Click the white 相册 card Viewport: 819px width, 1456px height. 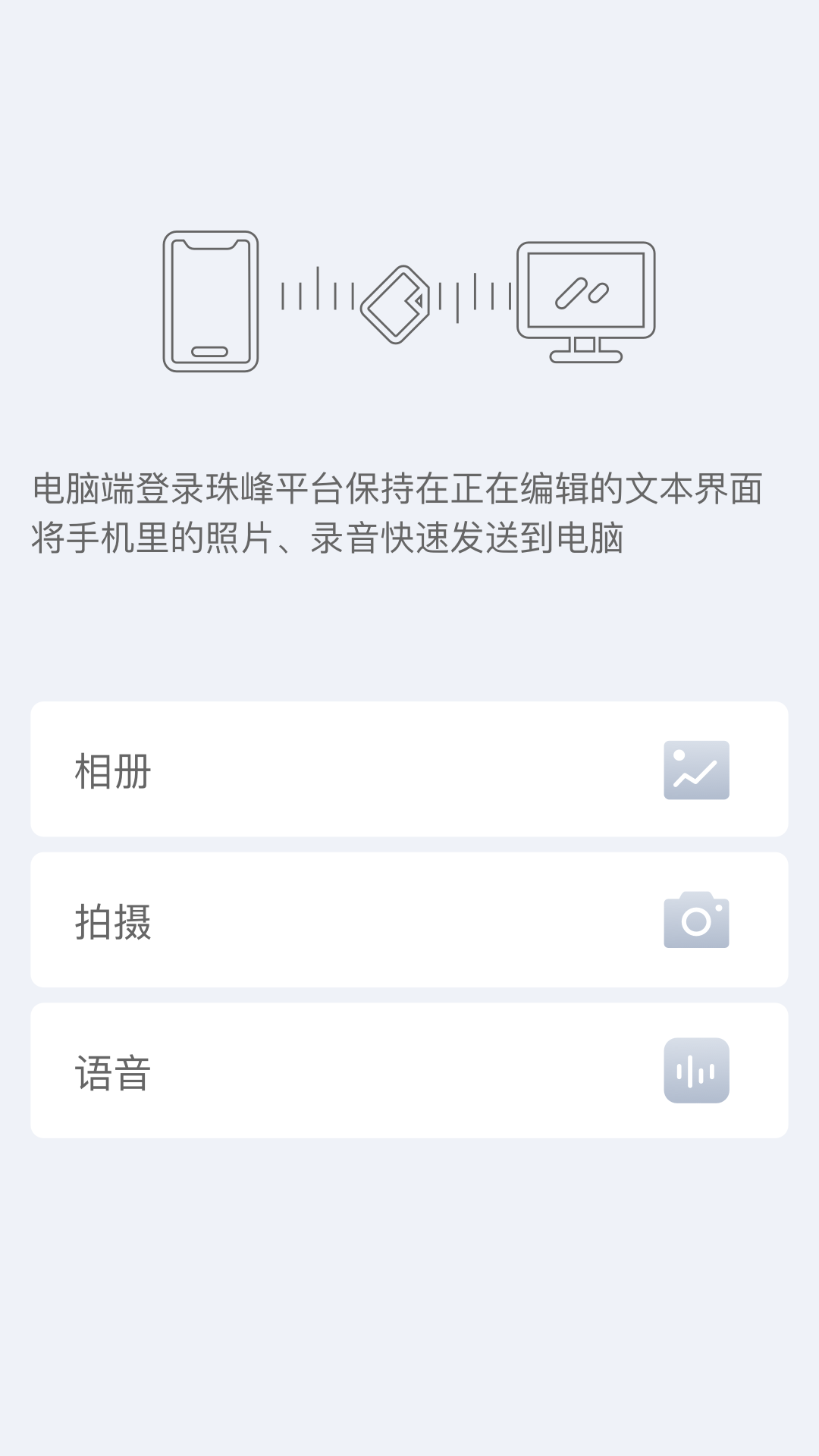[409, 768]
